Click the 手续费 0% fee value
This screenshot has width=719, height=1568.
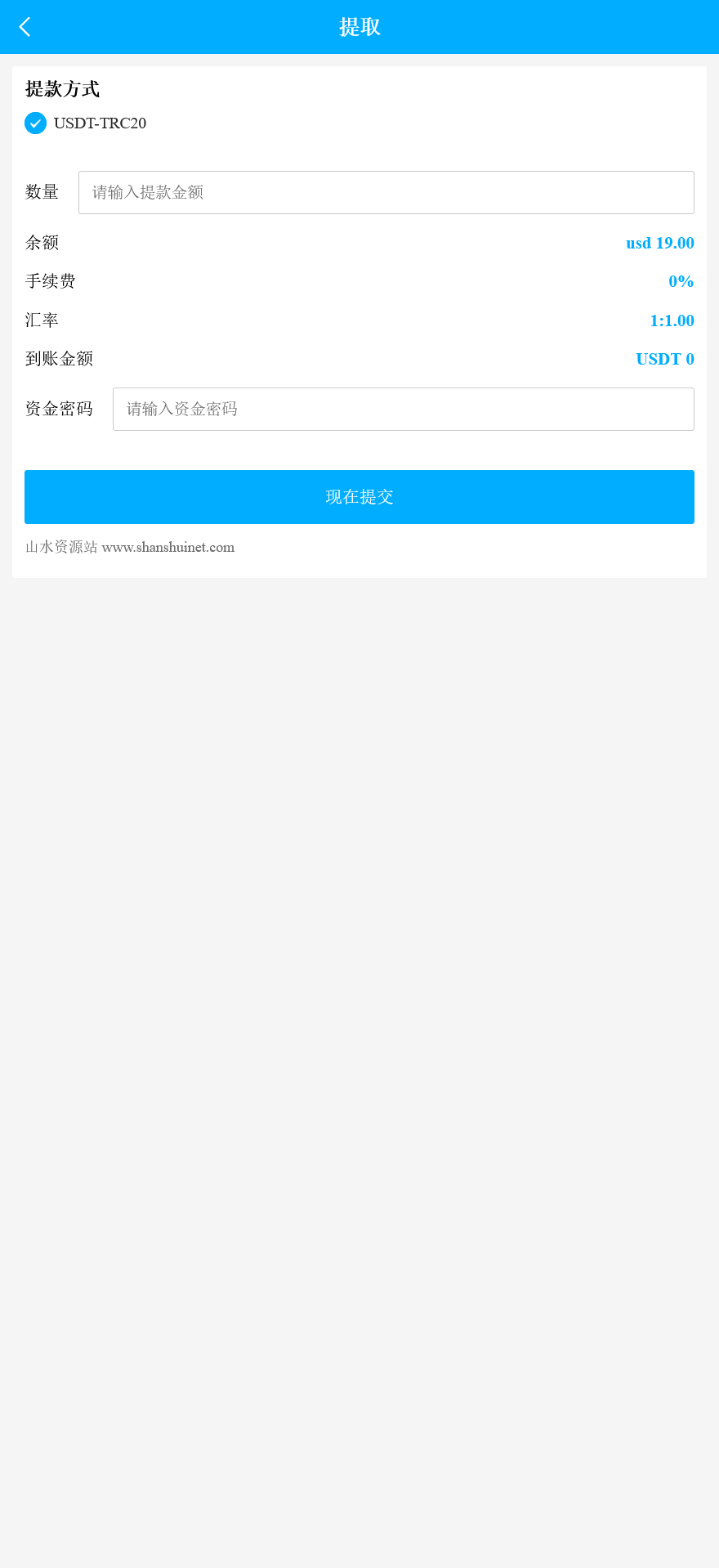(x=681, y=281)
